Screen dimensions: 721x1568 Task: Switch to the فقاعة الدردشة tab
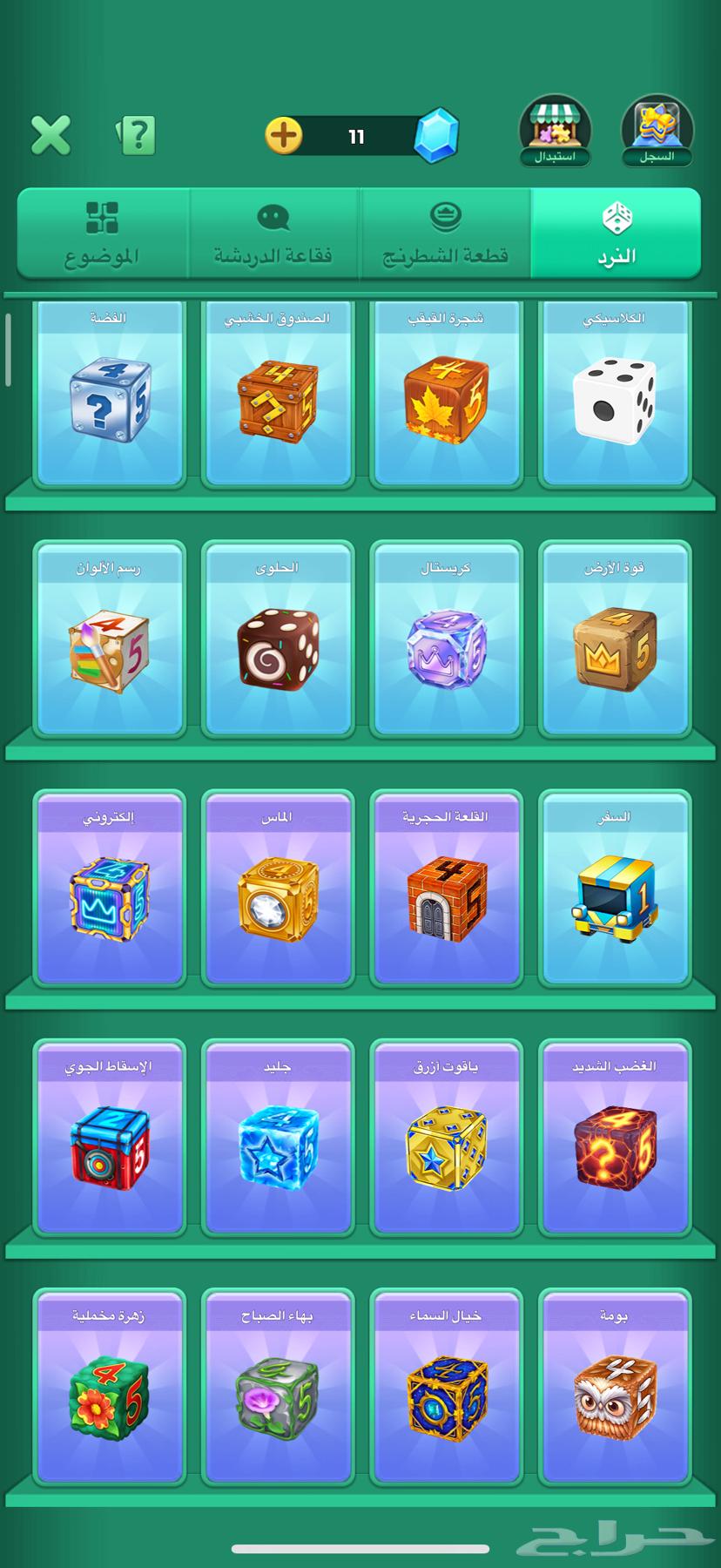273,233
